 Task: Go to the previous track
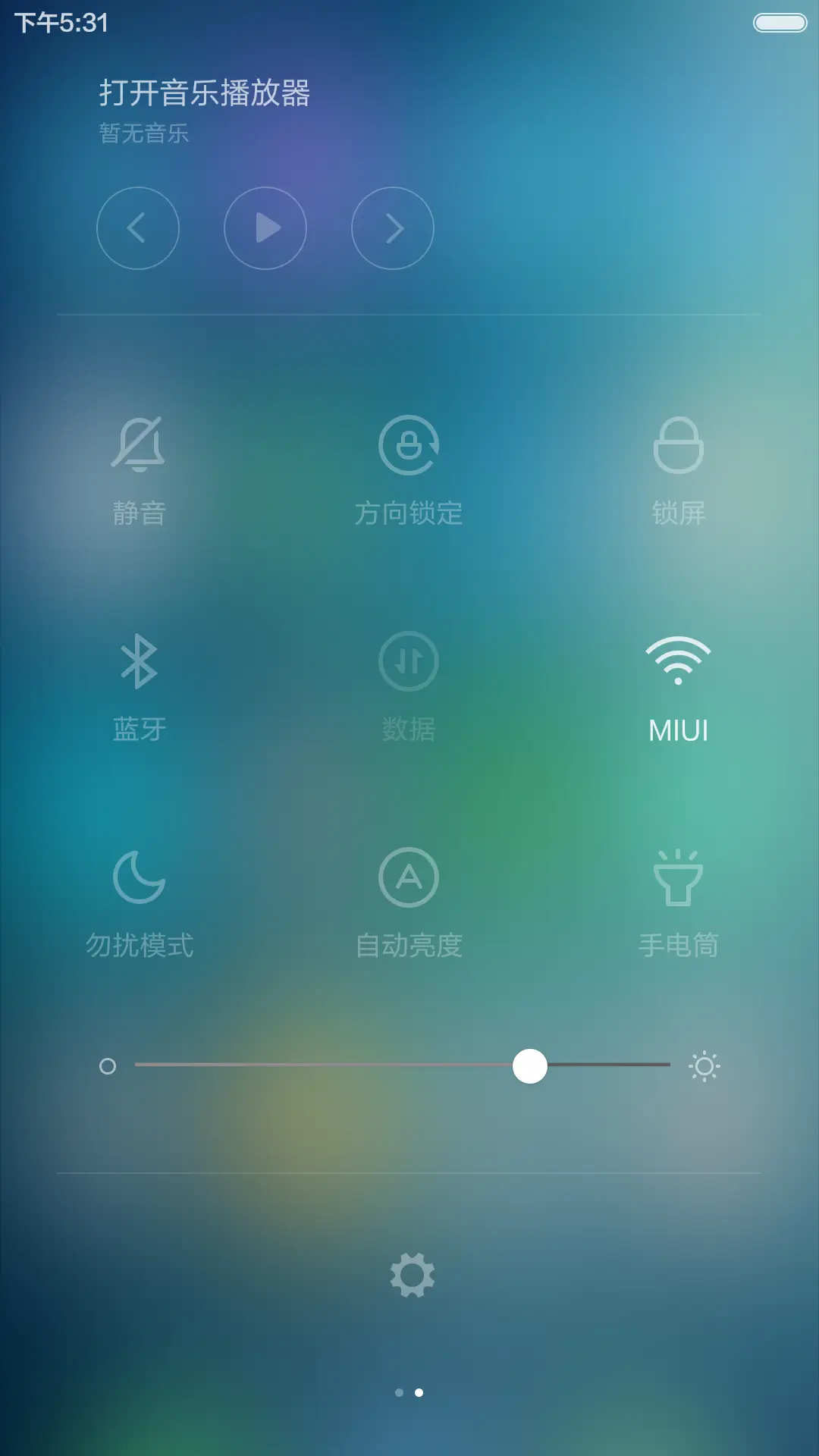click(x=137, y=228)
